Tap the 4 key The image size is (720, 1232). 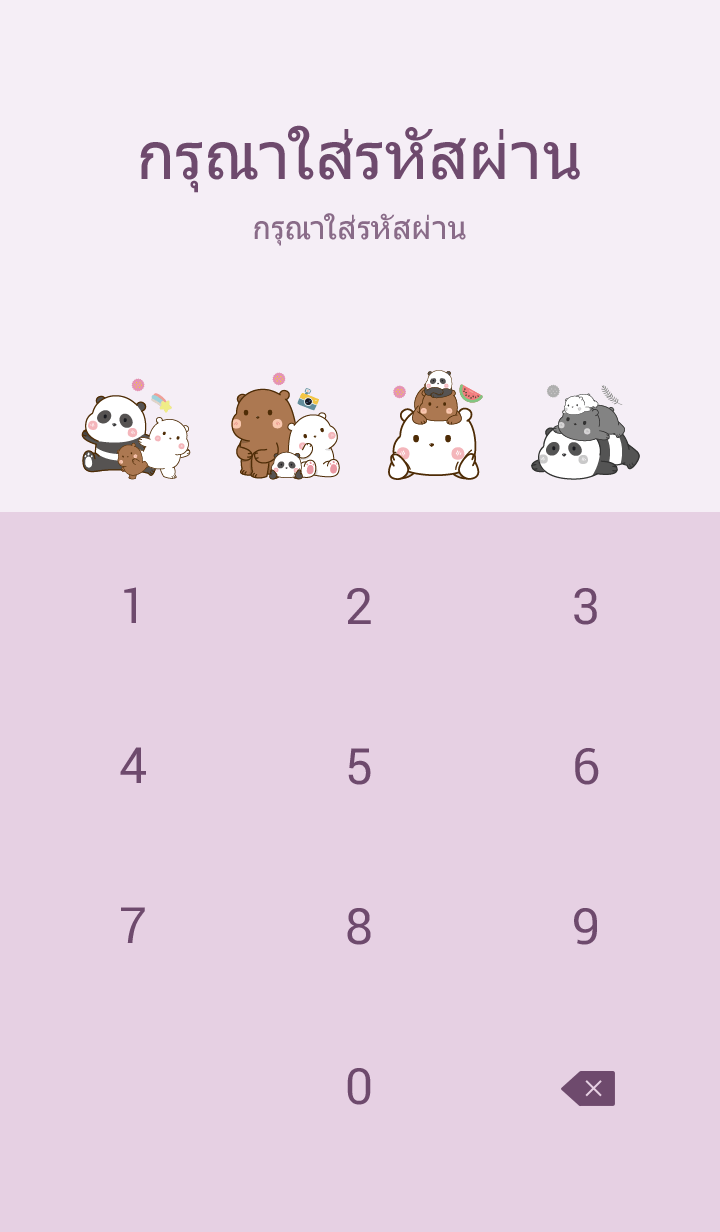(132, 767)
